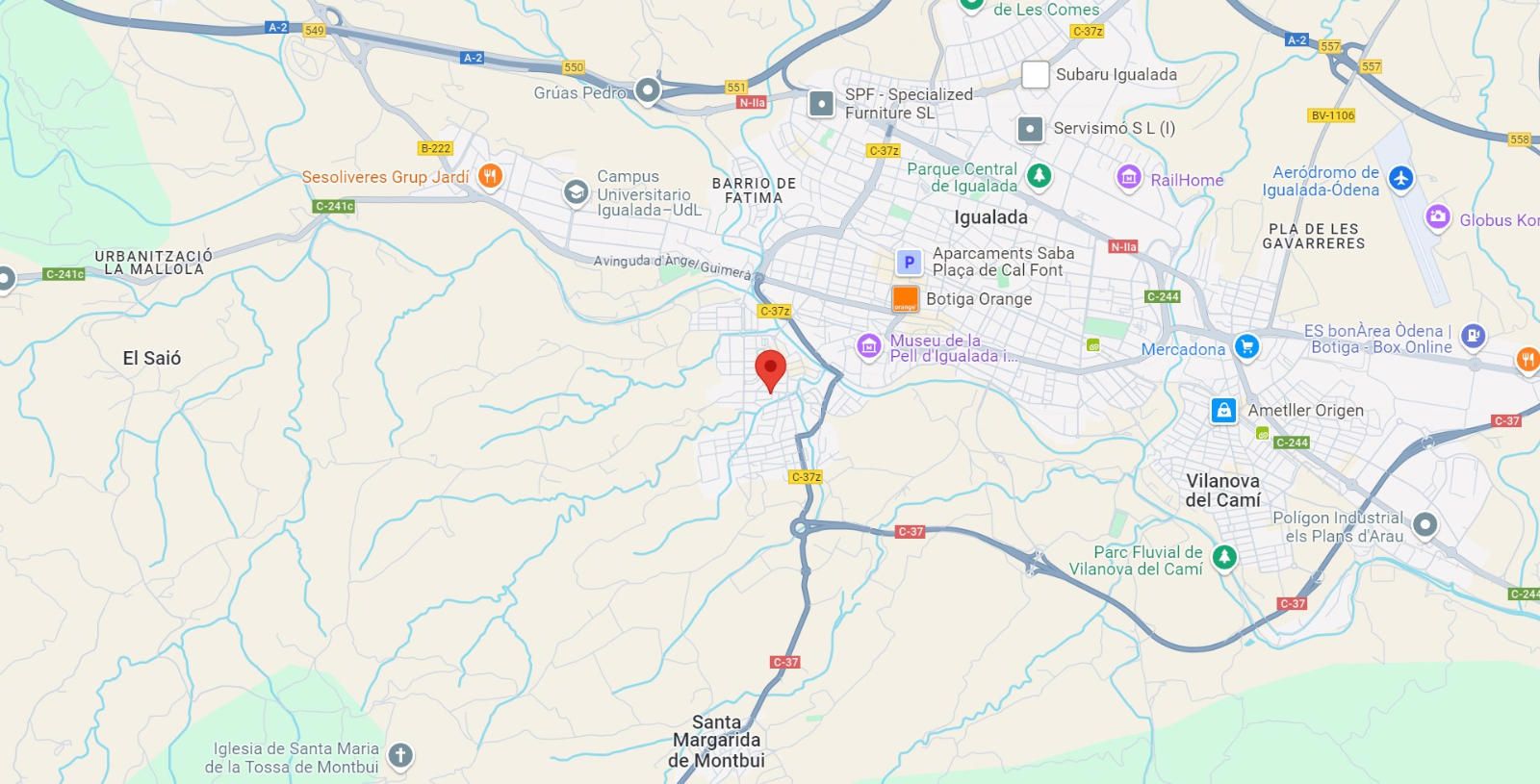
Task: Select Campus Universitari Igualada-UdL marker
Action: [576, 192]
